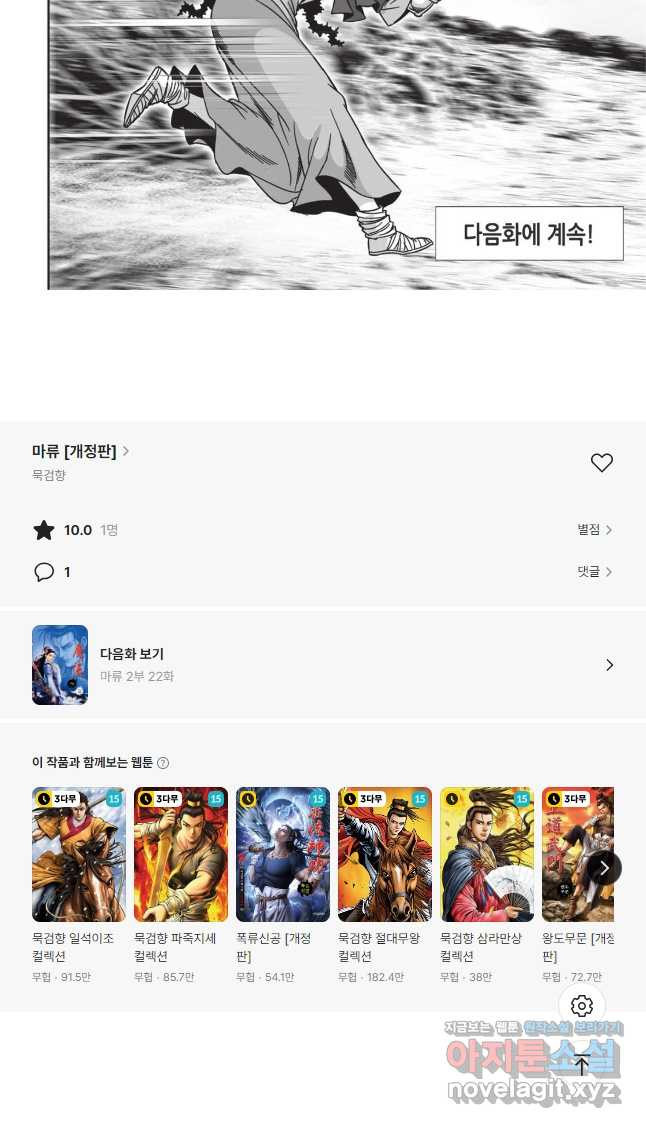This screenshot has width=646, height=1128.
Task: Open 별점 ratings page
Action: click(x=594, y=529)
